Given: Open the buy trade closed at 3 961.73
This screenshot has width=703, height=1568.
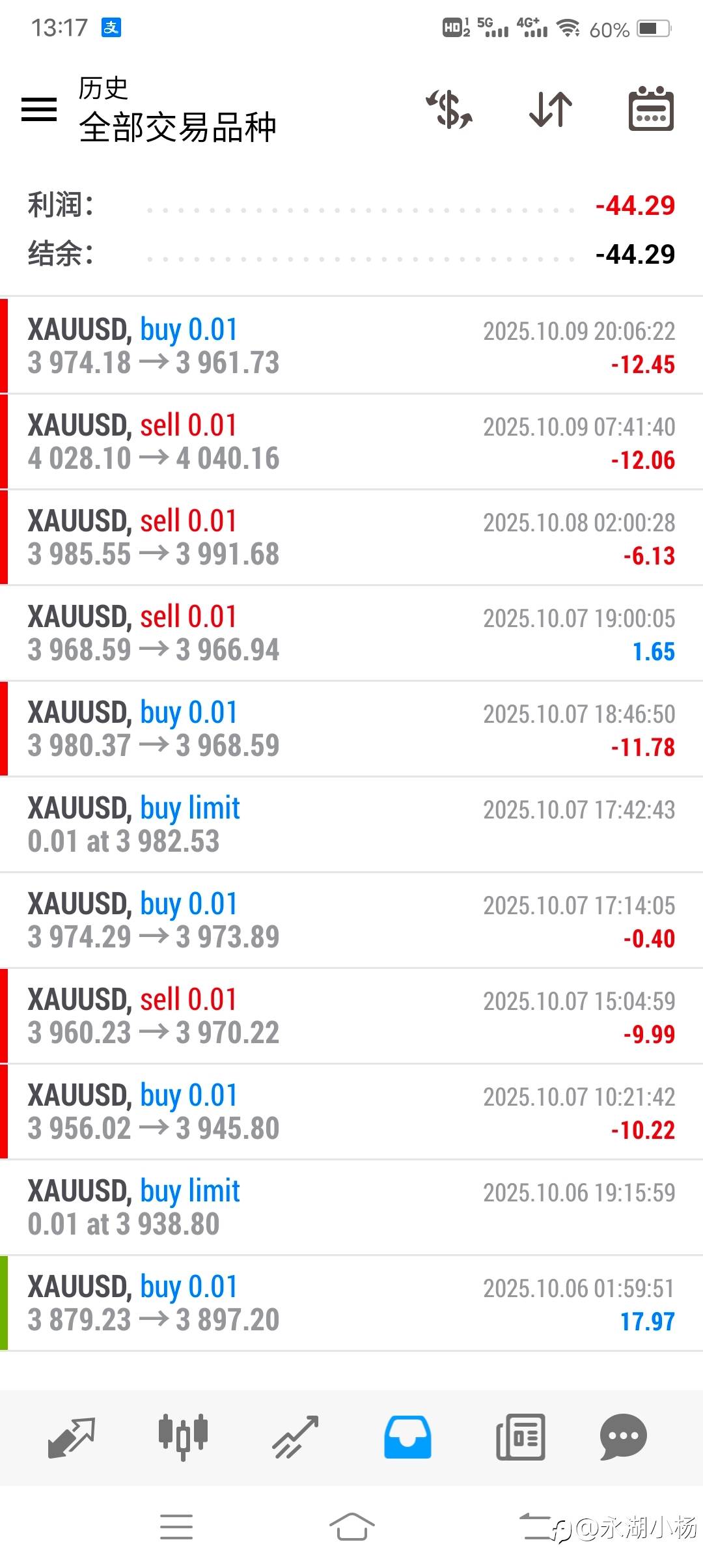Looking at the screenshot, I should point(351,346).
